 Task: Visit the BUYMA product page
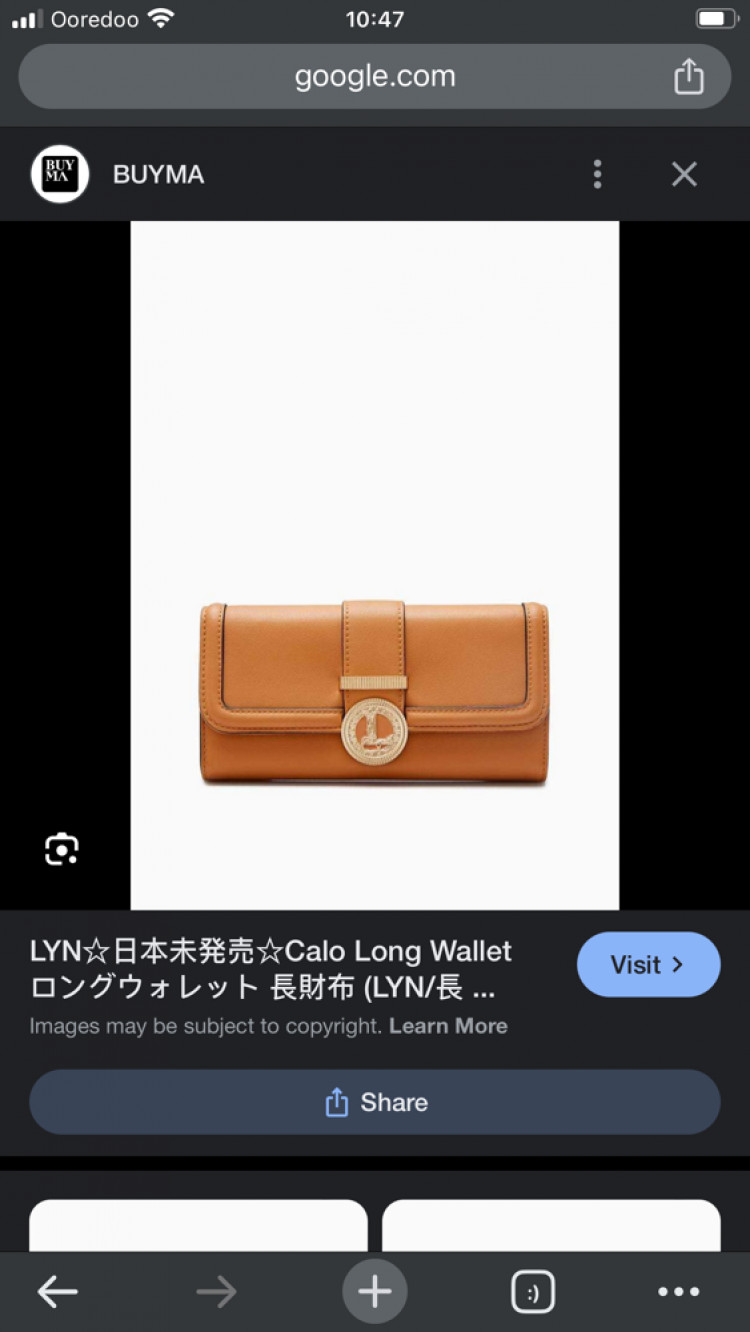pyautogui.click(x=648, y=964)
